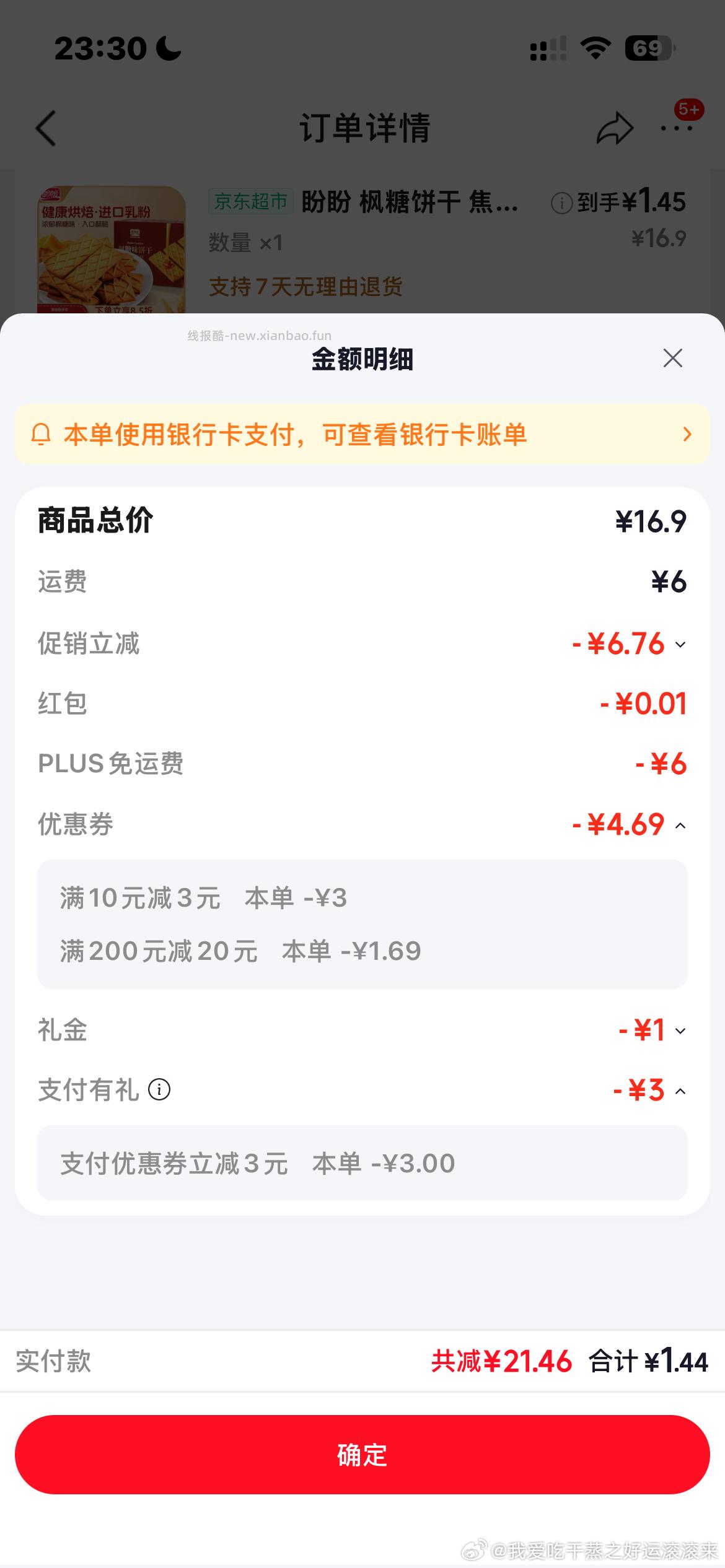Select the 京东超市 store tag
725x1568 pixels.
click(250, 203)
